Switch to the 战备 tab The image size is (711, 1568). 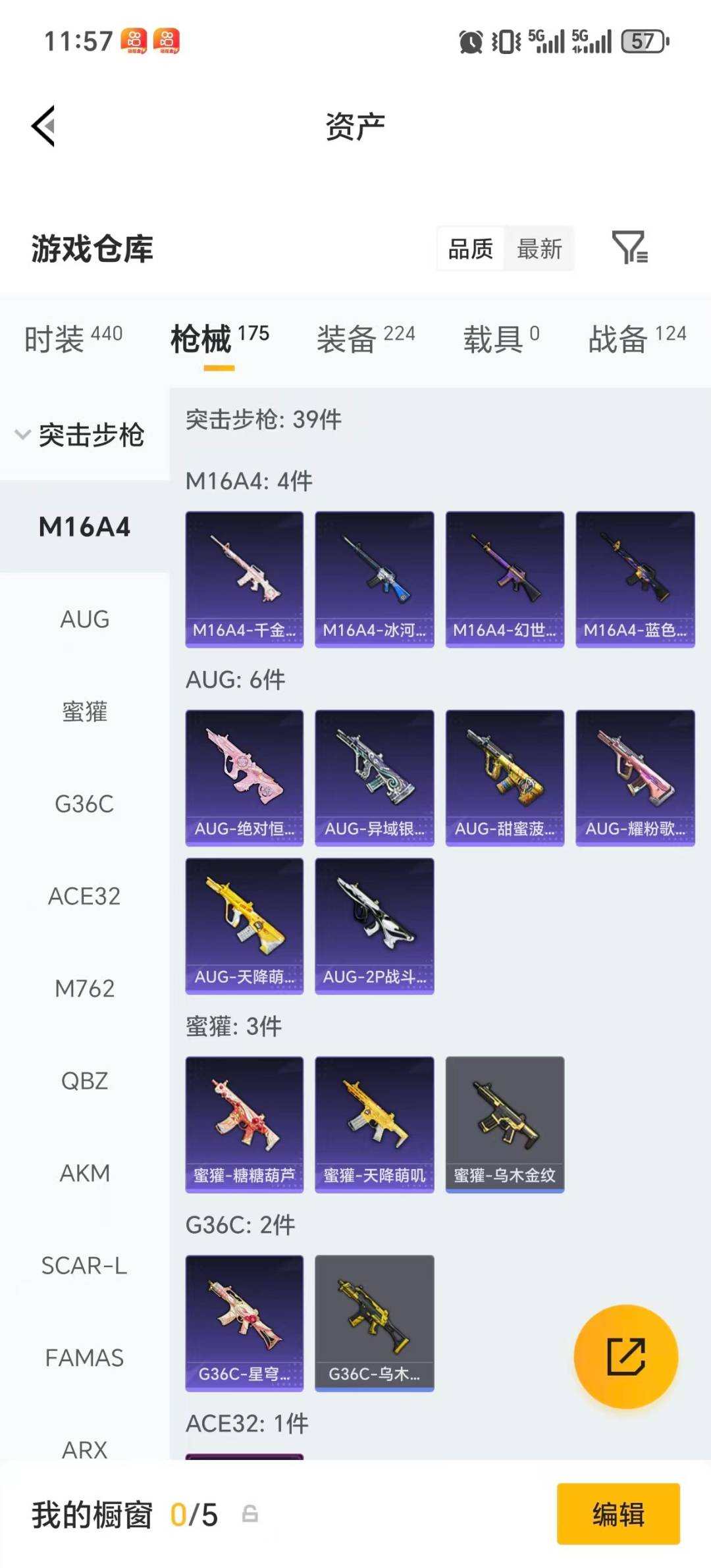[x=637, y=338]
